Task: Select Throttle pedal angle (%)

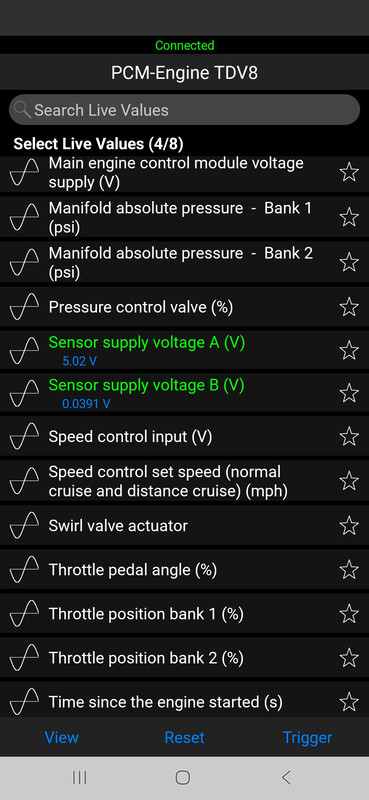Action: pyautogui.click(x=184, y=570)
